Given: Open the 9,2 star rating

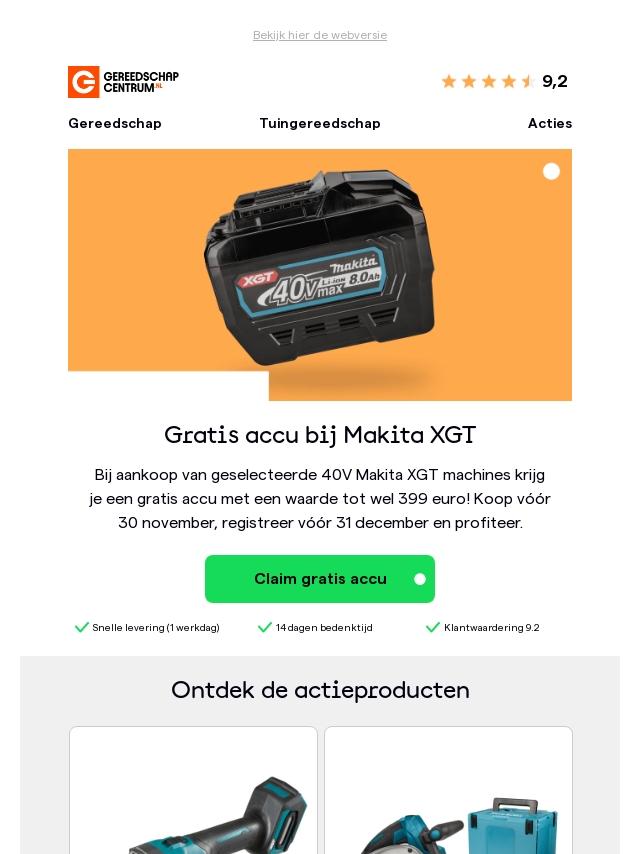Looking at the screenshot, I should (x=505, y=81).
